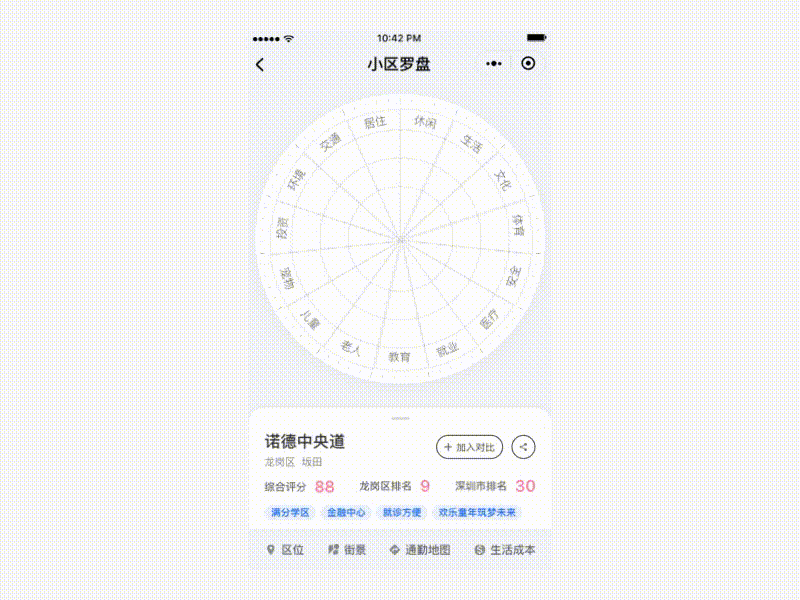800x600 pixels.
Task: Select the 交通 segment on the compass
Action: [330, 143]
